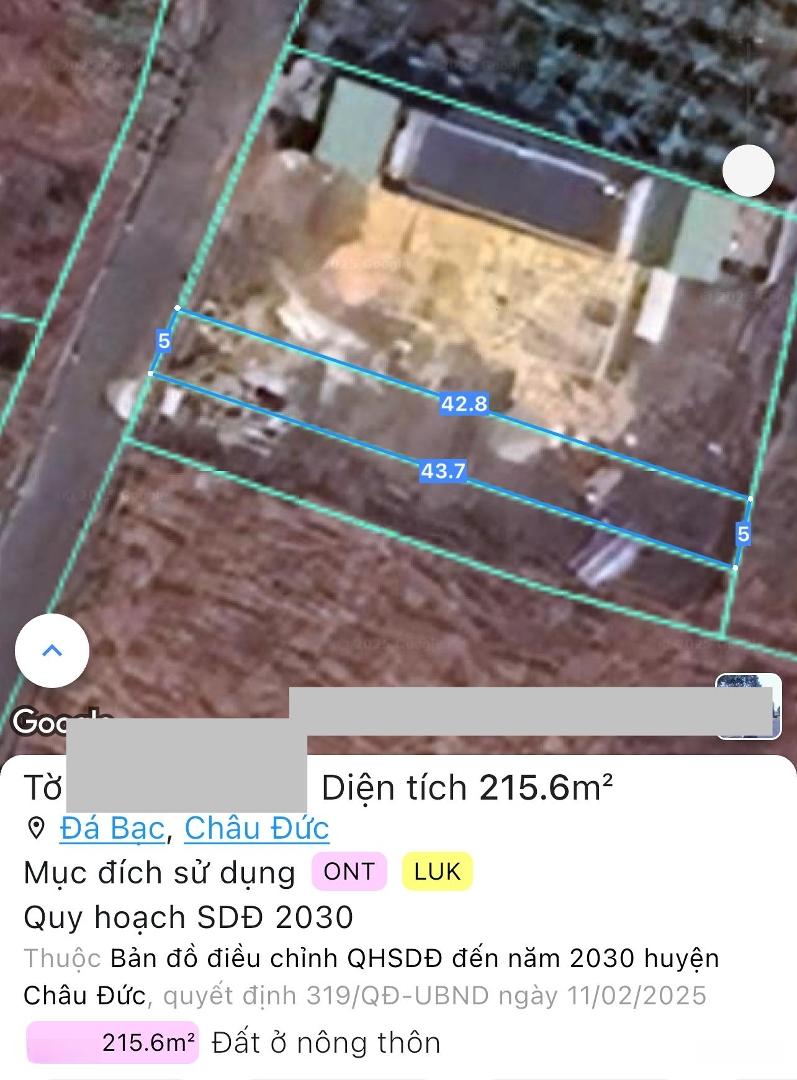Tap the round white map button
Image resolution: width=797 pixels, height=1080 pixels.
pyautogui.click(x=748, y=171)
